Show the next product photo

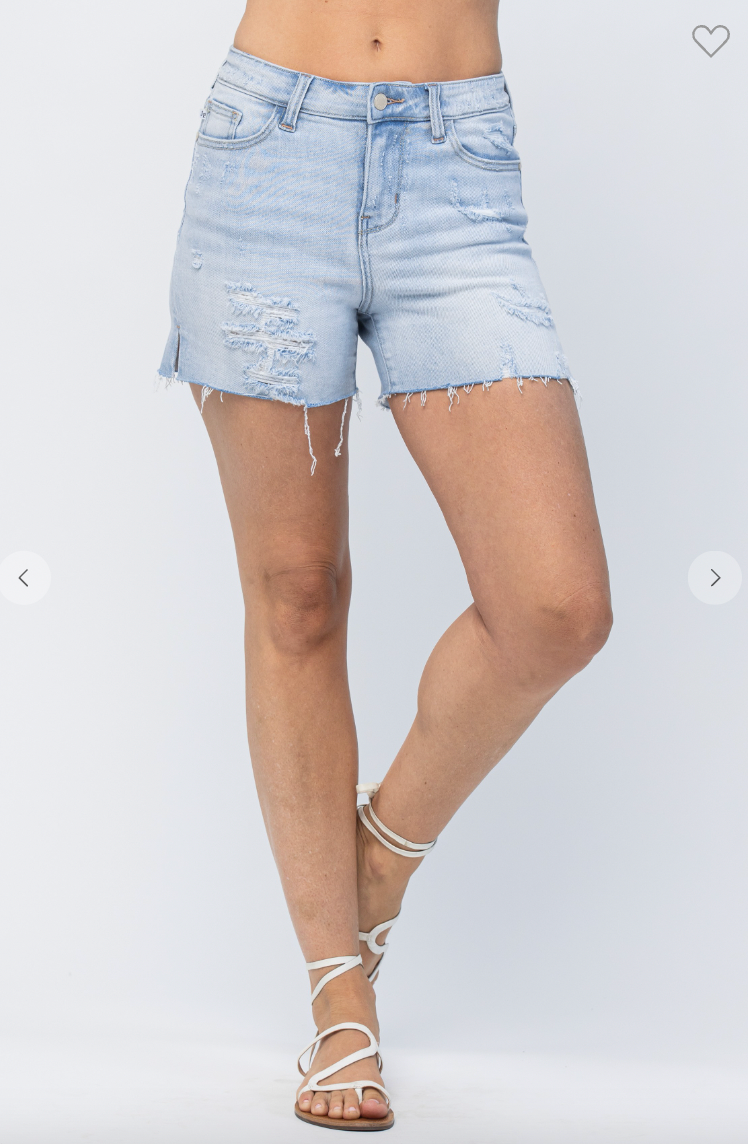(x=714, y=578)
